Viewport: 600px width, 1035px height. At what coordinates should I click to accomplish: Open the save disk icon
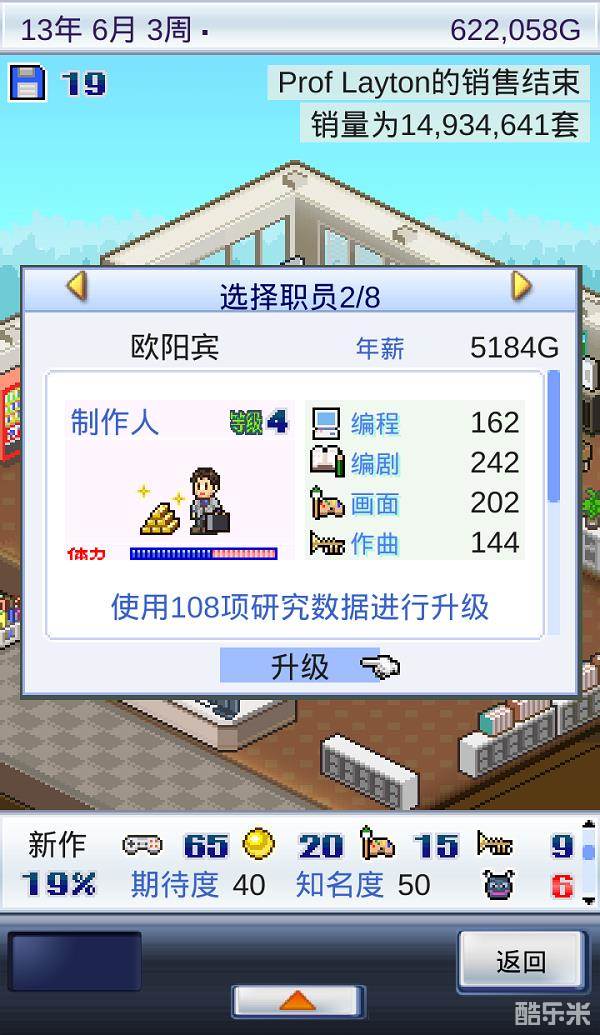tap(27, 83)
